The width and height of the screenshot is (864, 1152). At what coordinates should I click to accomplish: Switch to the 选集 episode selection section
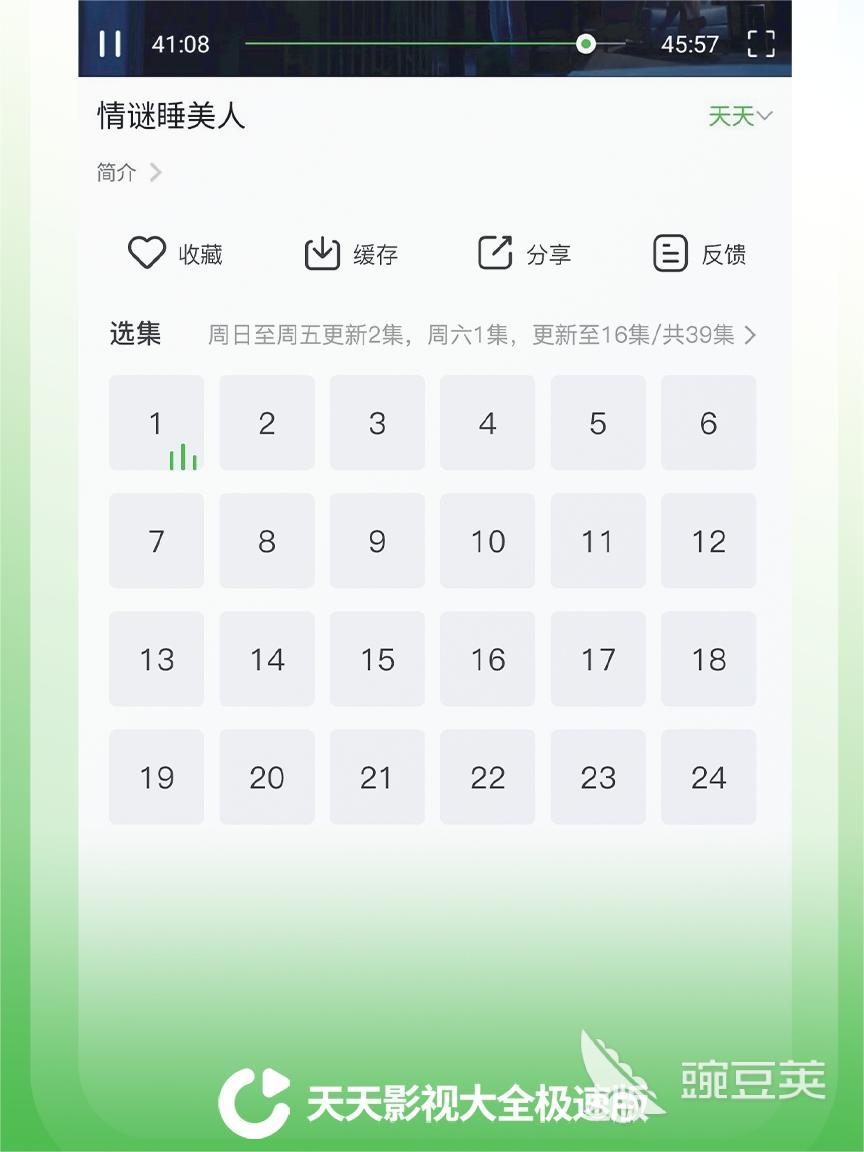(x=134, y=335)
